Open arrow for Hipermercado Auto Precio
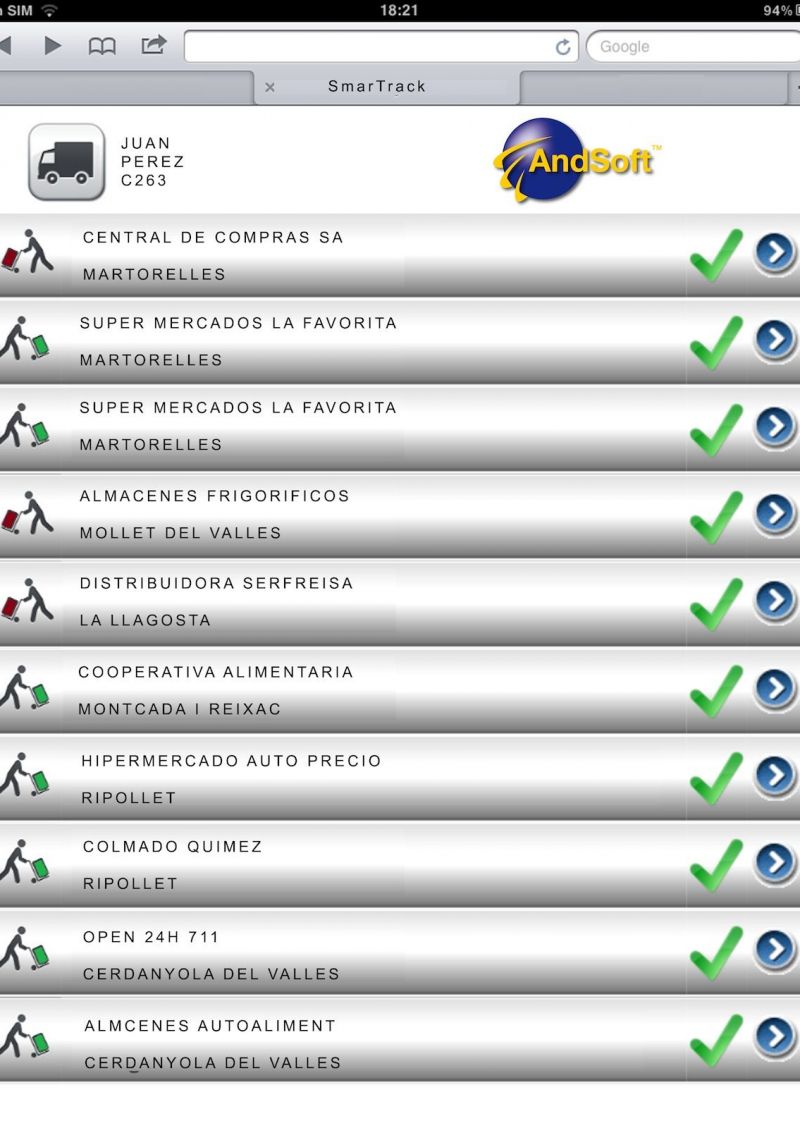 (x=775, y=775)
